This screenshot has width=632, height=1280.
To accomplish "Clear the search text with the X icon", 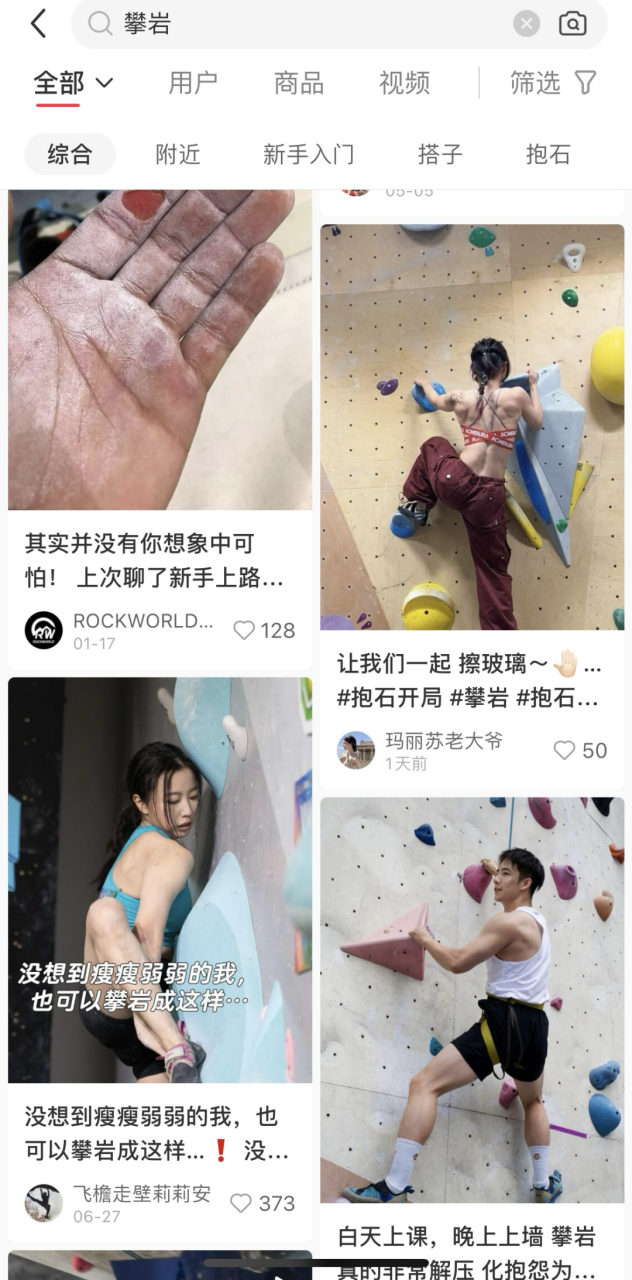I will pos(527,24).
